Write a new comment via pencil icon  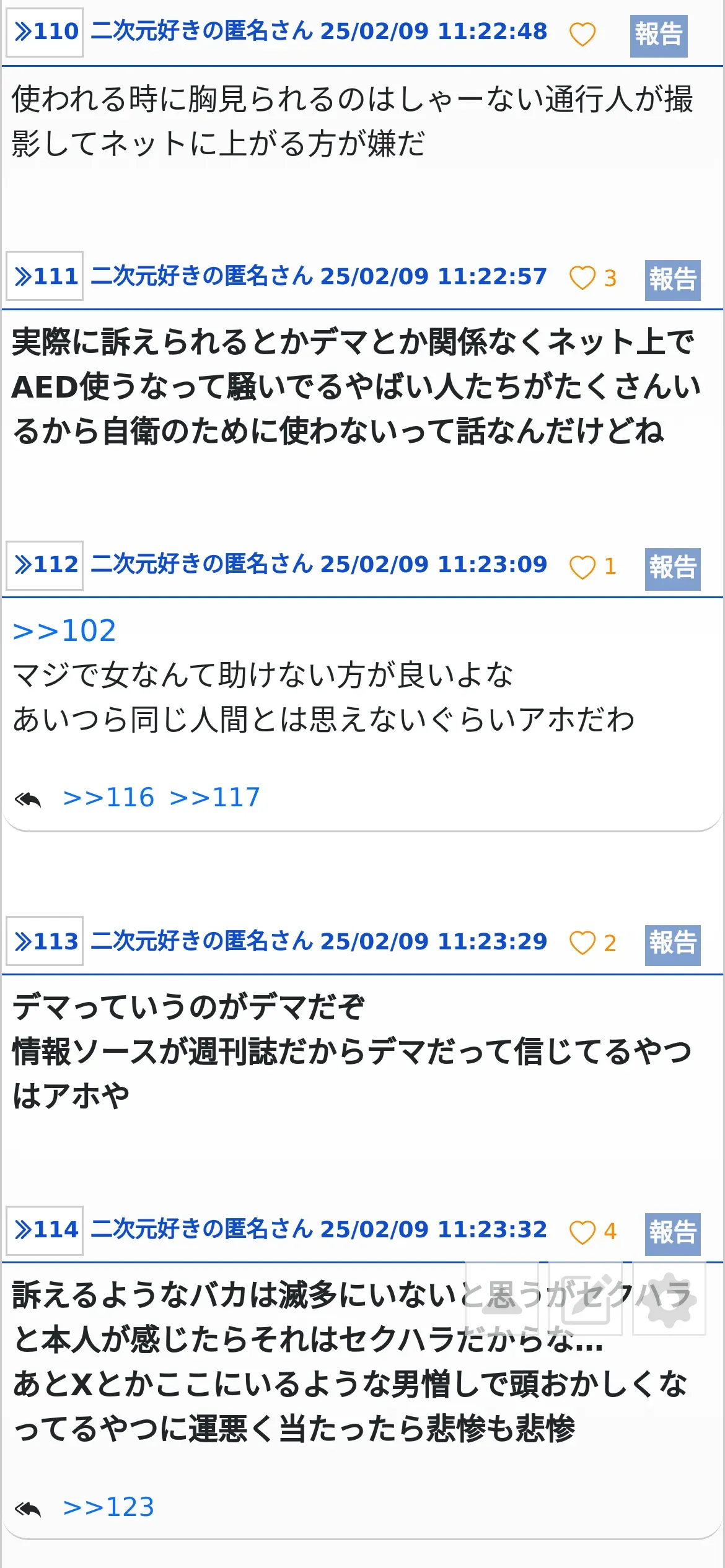585,1297
